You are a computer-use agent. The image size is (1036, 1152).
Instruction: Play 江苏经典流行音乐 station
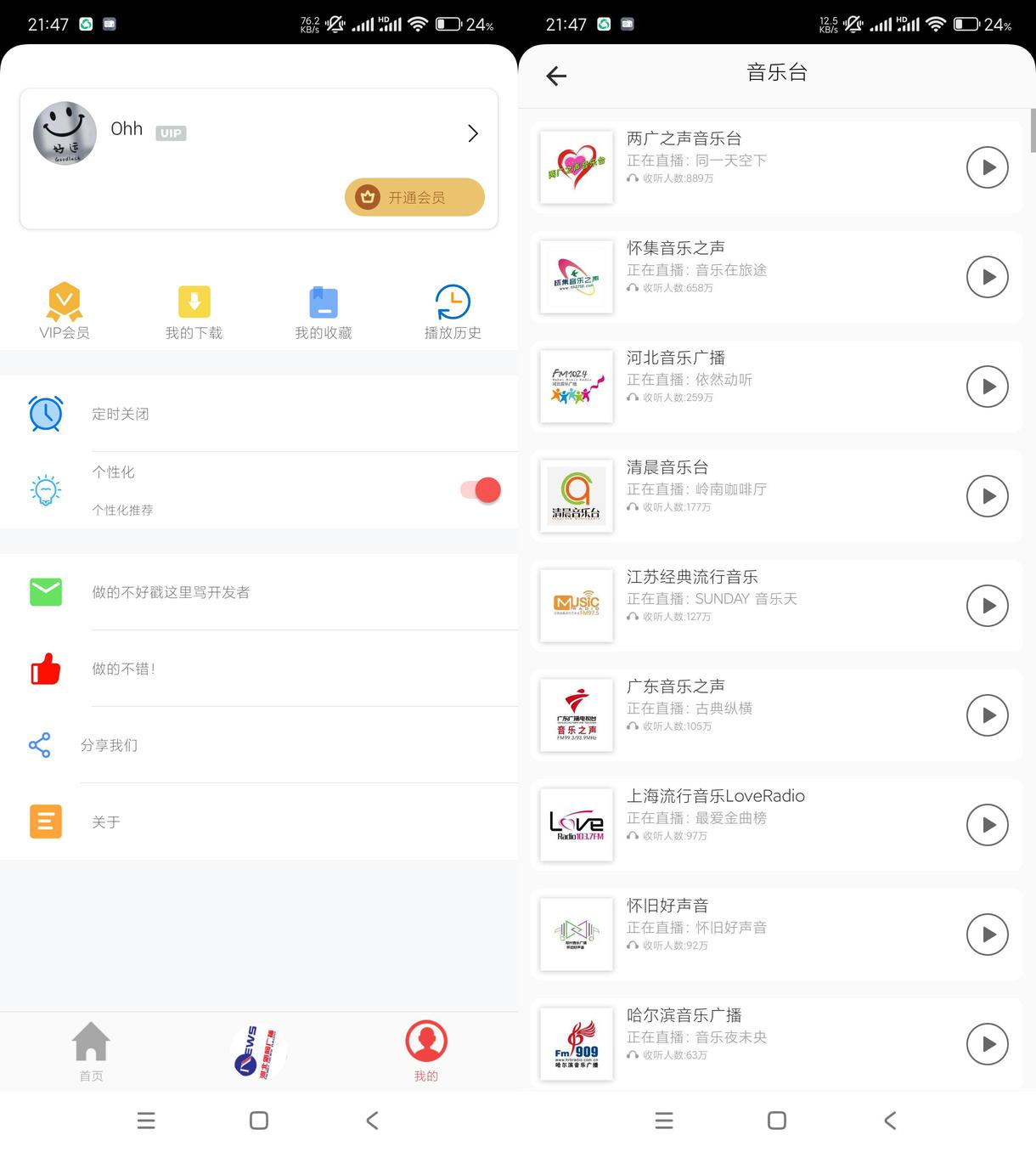point(987,606)
